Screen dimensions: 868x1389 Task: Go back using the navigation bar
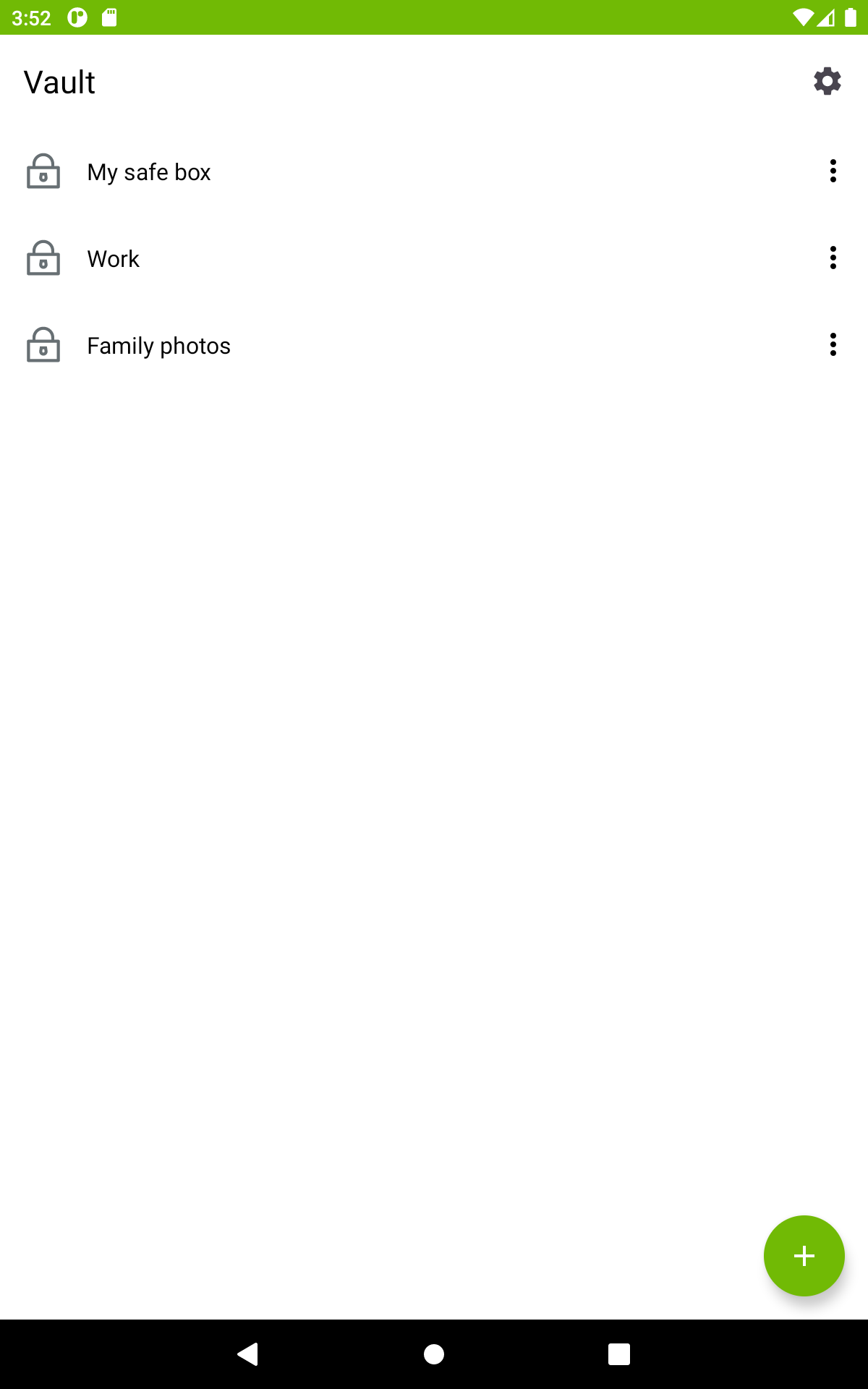[x=248, y=1354]
